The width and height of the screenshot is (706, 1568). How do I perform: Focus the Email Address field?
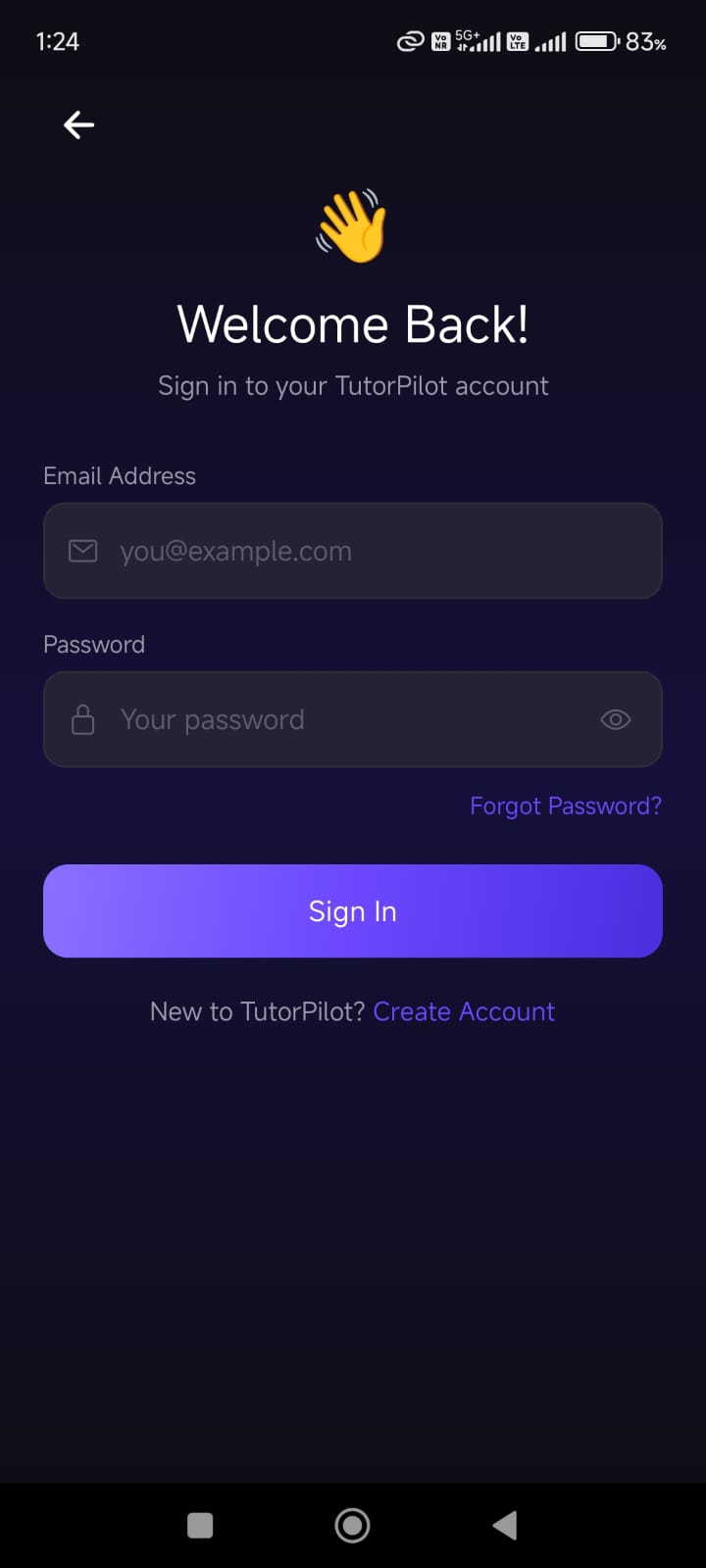(353, 551)
